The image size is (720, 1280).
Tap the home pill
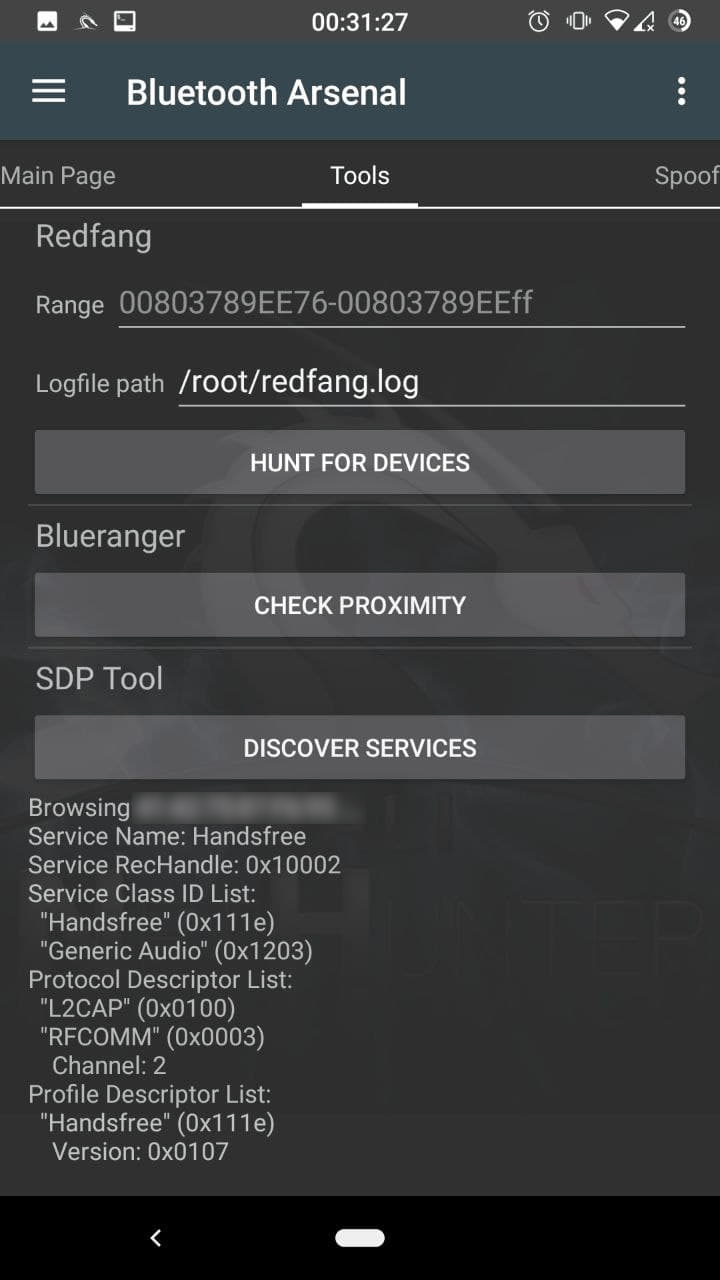coord(360,1238)
